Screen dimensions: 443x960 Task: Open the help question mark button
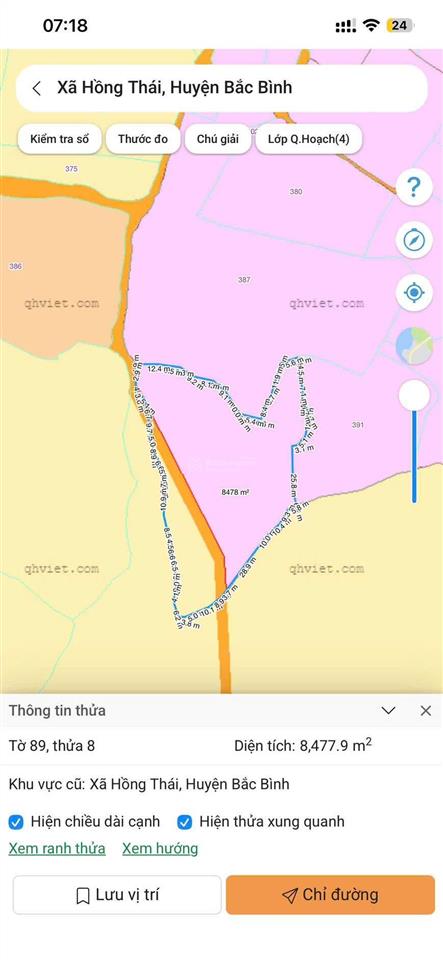[x=414, y=187]
